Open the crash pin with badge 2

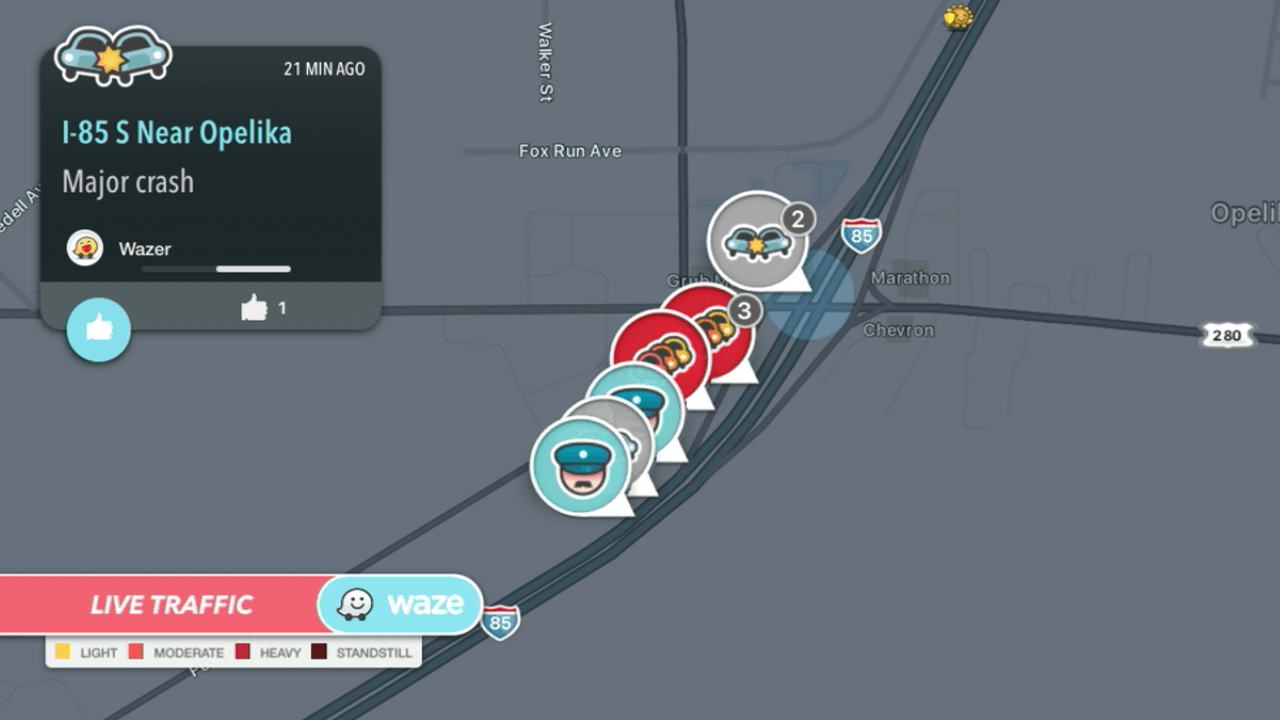point(756,241)
